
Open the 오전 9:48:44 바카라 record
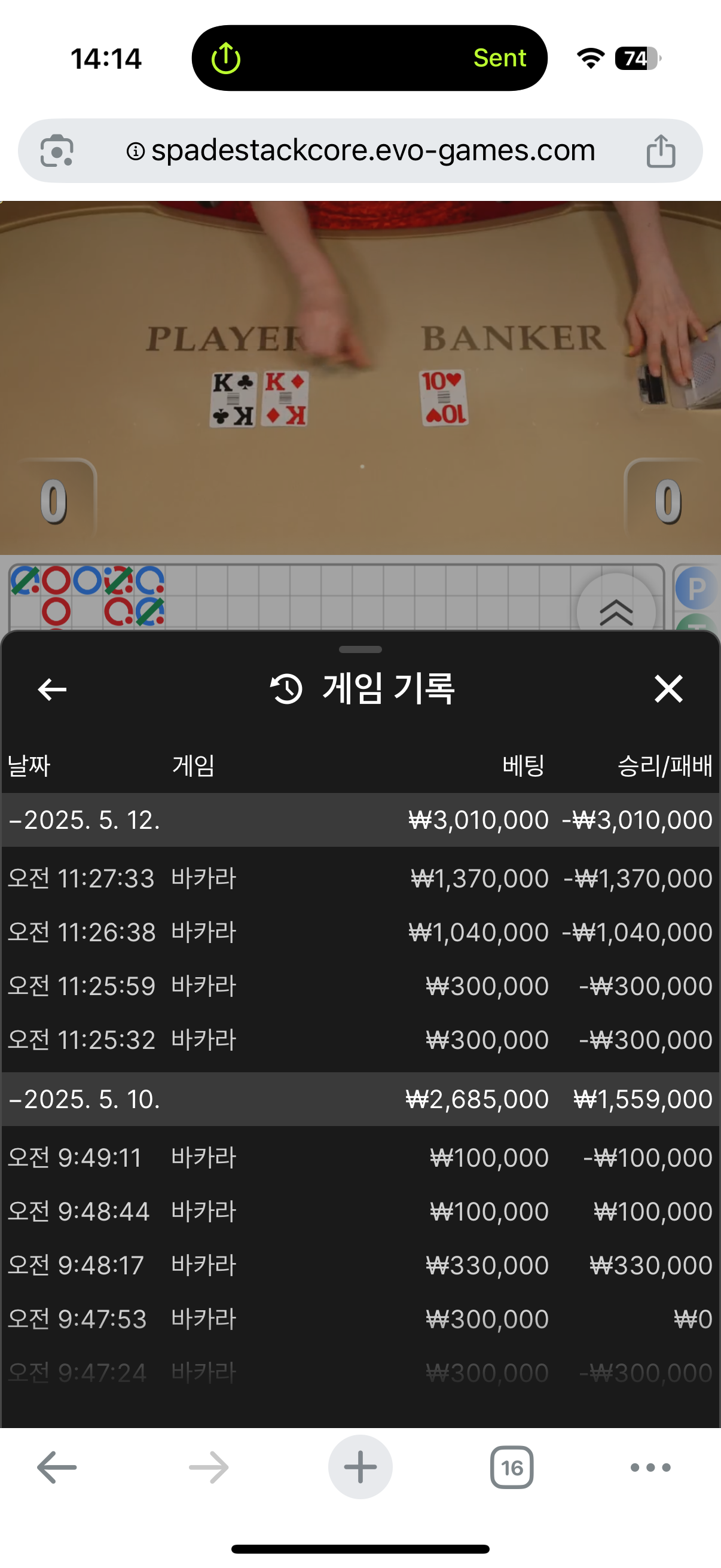coord(360,1212)
